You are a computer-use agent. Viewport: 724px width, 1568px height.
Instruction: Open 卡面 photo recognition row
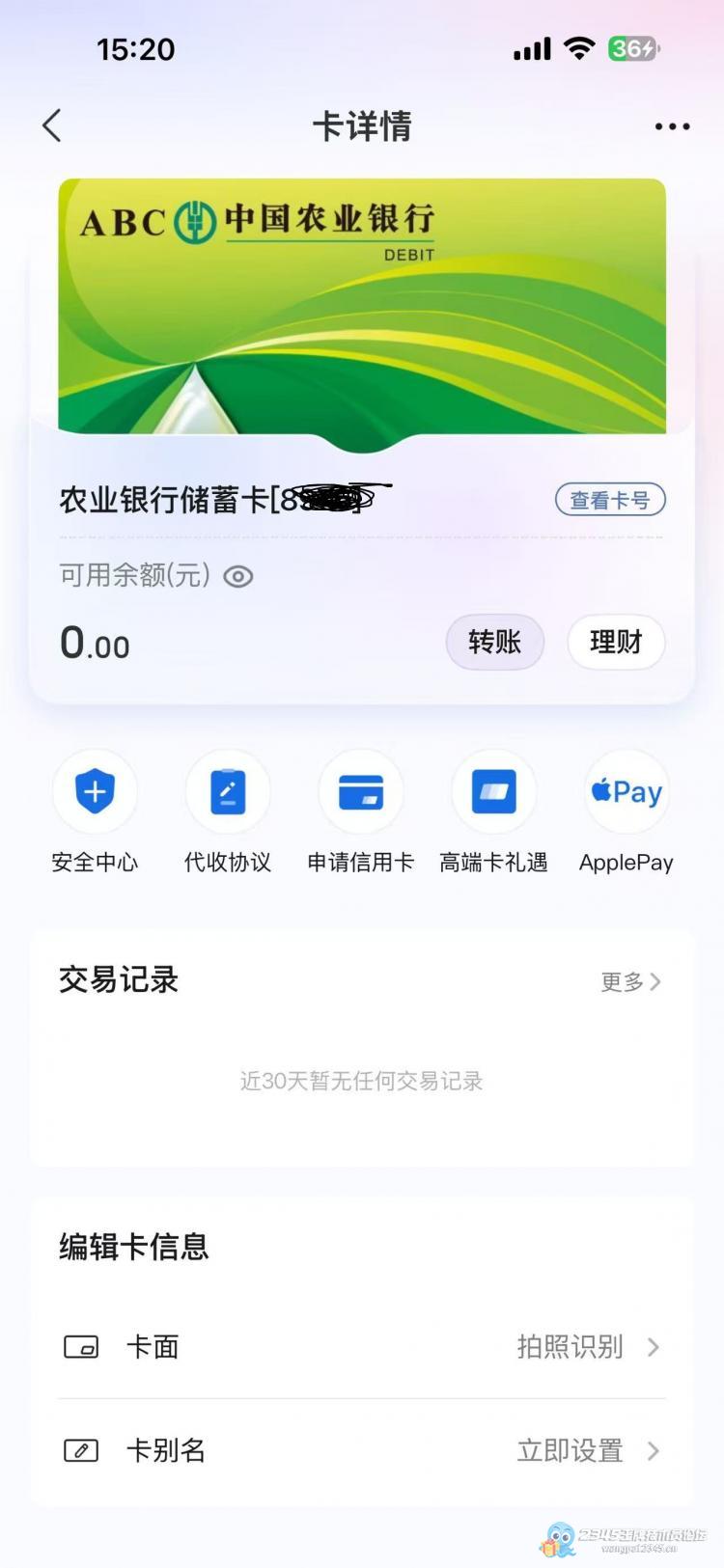(x=362, y=1347)
